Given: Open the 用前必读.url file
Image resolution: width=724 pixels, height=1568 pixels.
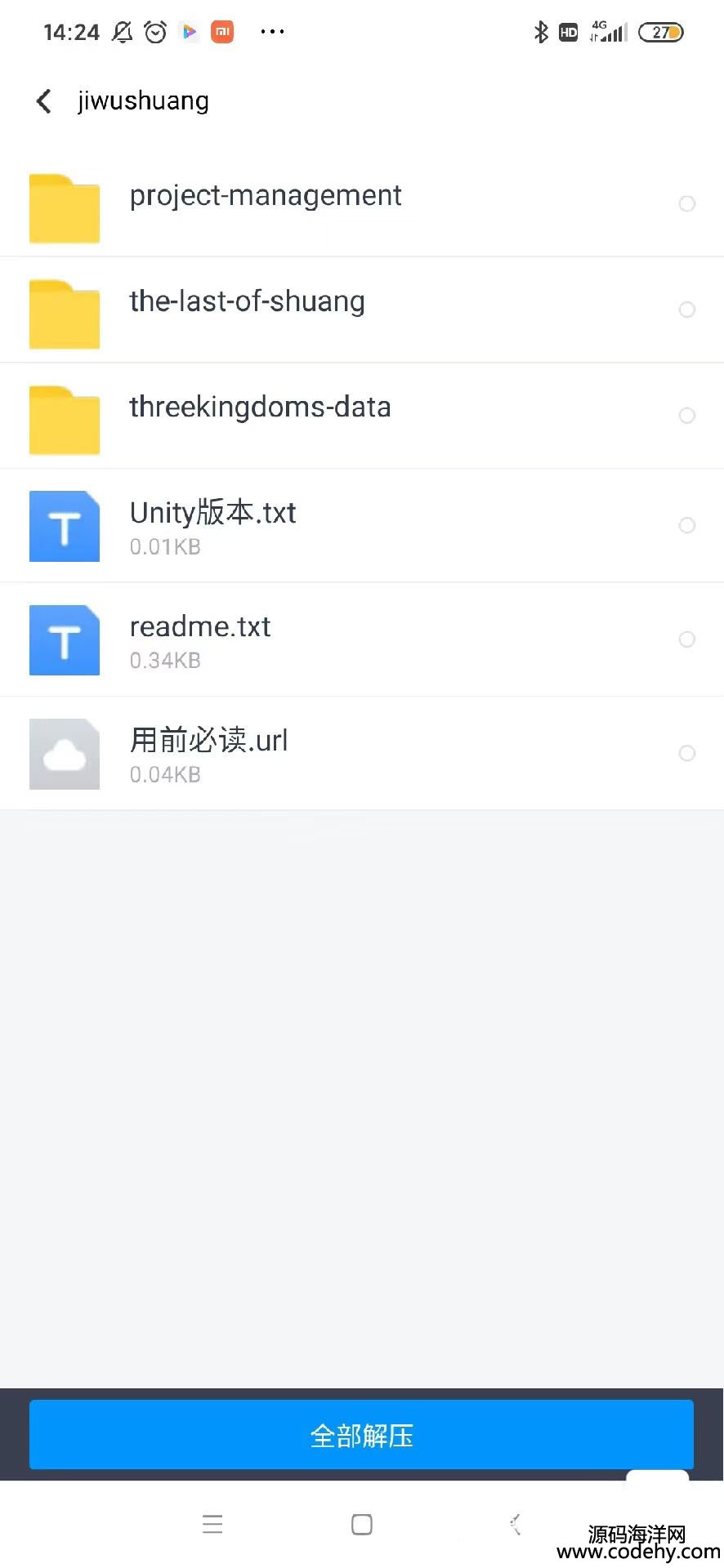Looking at the screenshot, I should tap(208, 753).
